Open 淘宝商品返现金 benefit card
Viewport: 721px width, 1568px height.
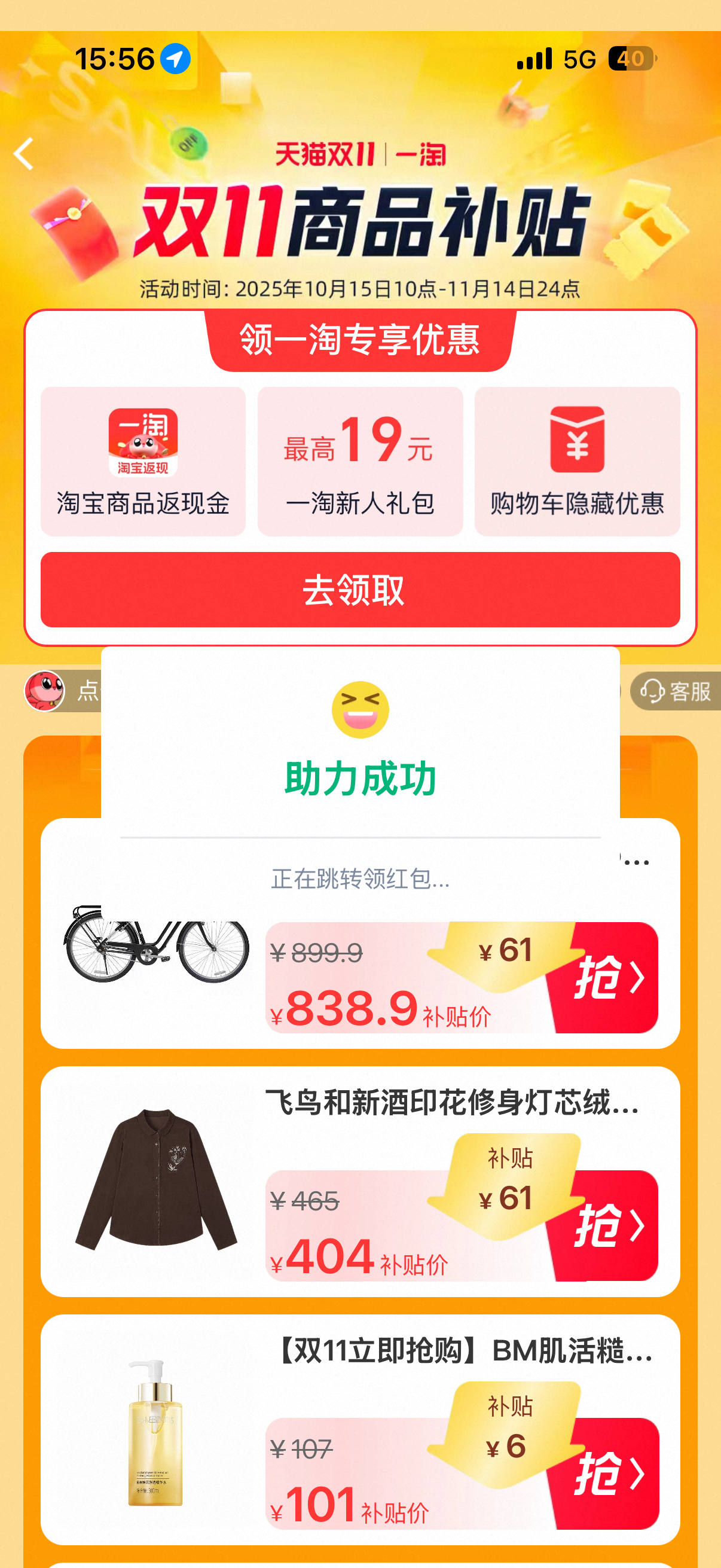point(143,462)
